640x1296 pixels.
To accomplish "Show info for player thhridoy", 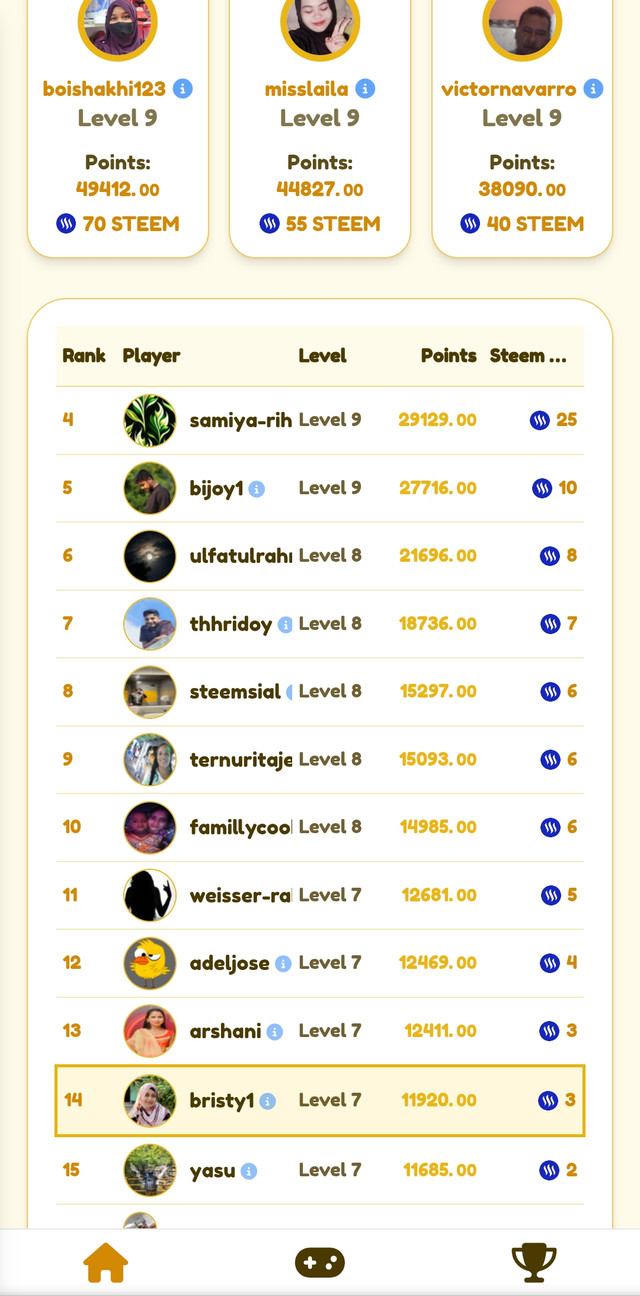I will coord(285,625).
